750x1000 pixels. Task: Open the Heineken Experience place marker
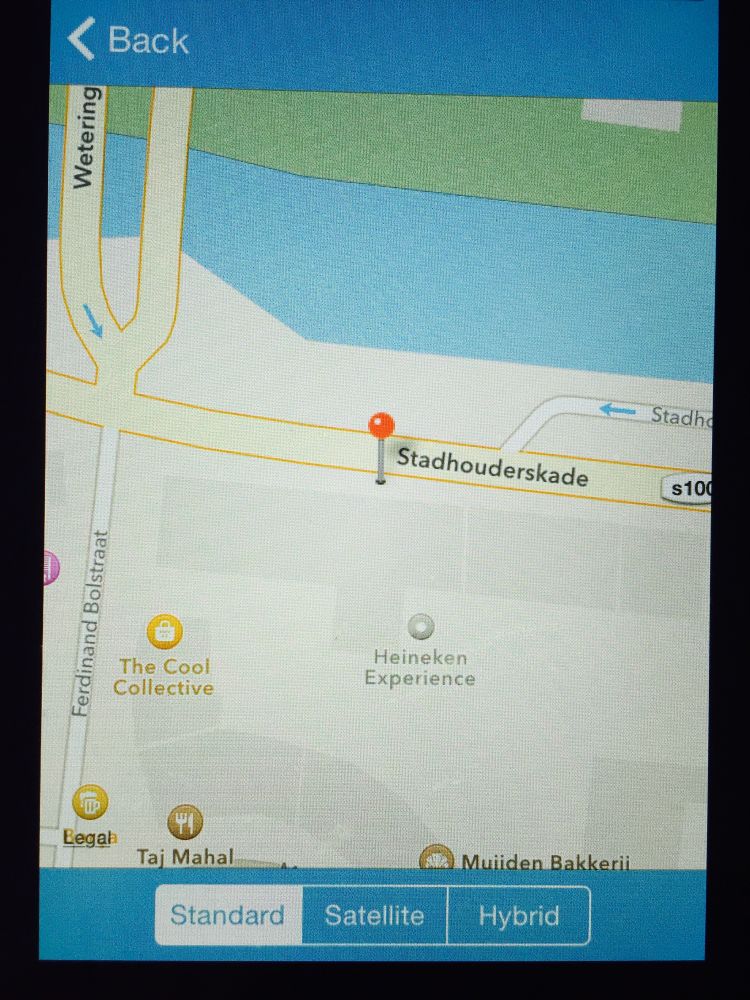click(421, 627)
